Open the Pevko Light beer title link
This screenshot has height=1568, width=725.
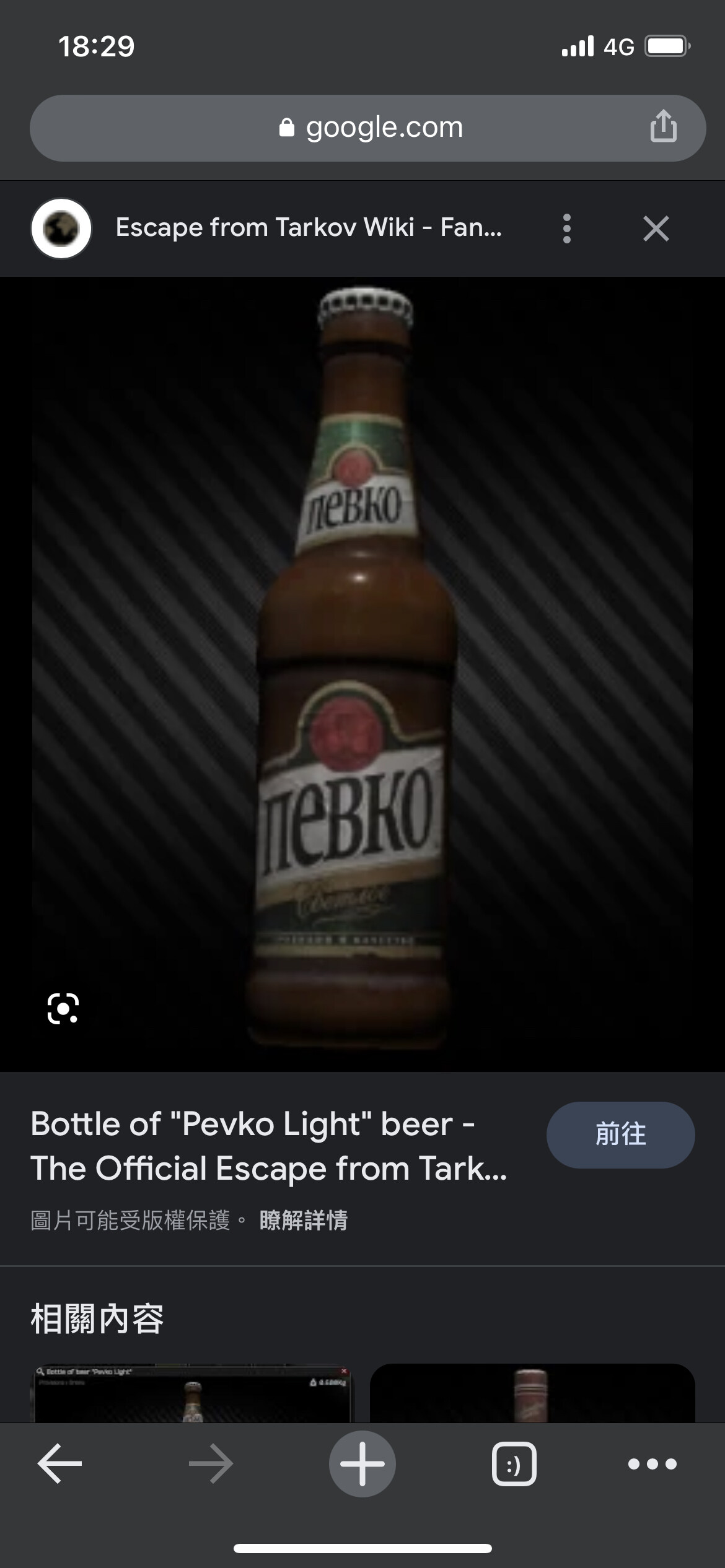click(x=268, y=1146)
